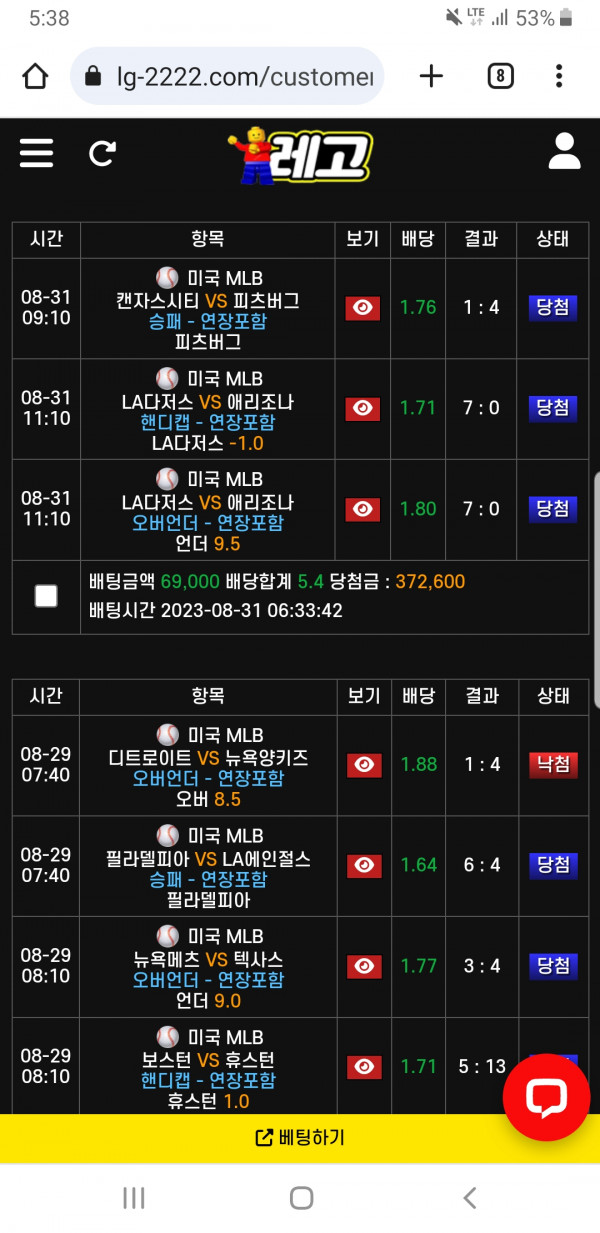
Task: Open the browser overflow menu
Action: click(559, 76)
